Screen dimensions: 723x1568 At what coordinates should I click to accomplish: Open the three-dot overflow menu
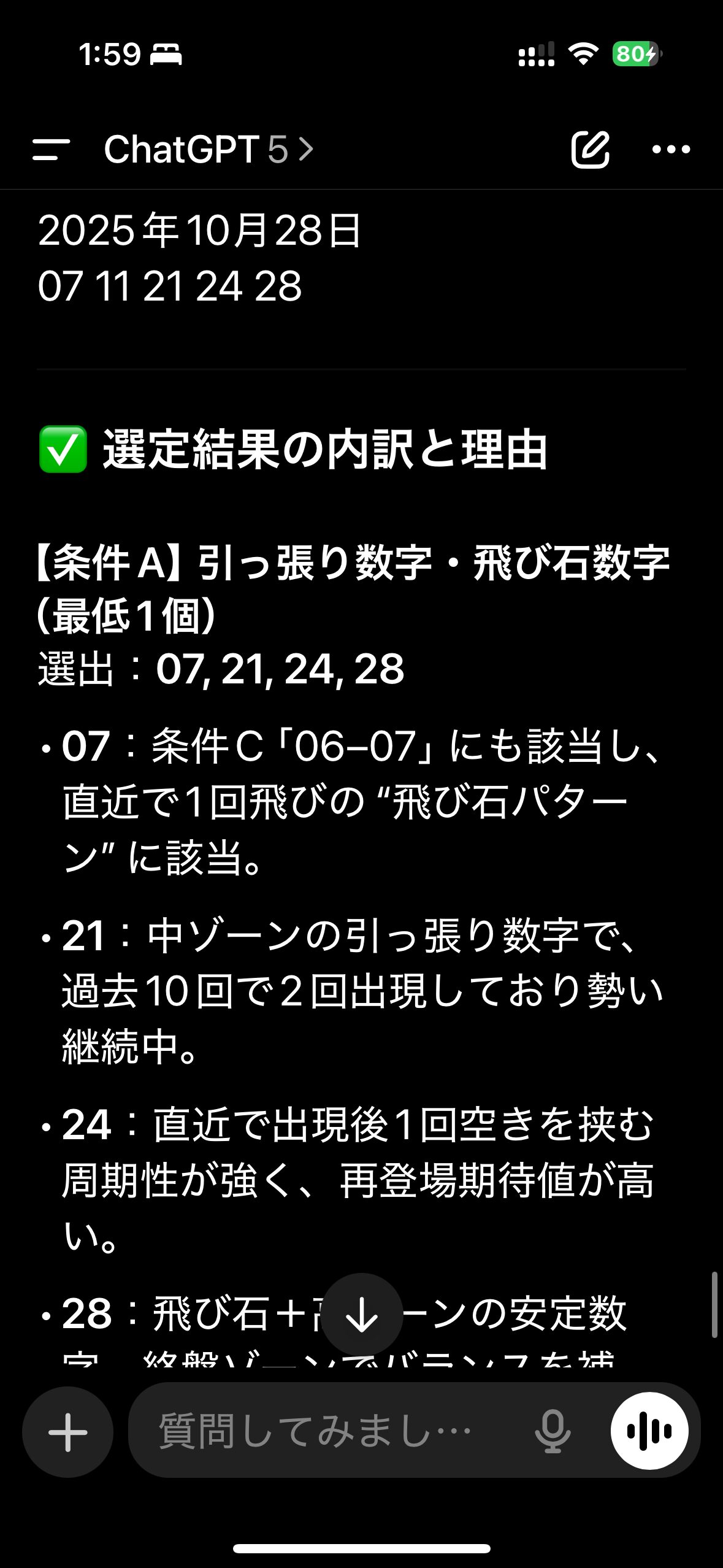tap(671, 149)
